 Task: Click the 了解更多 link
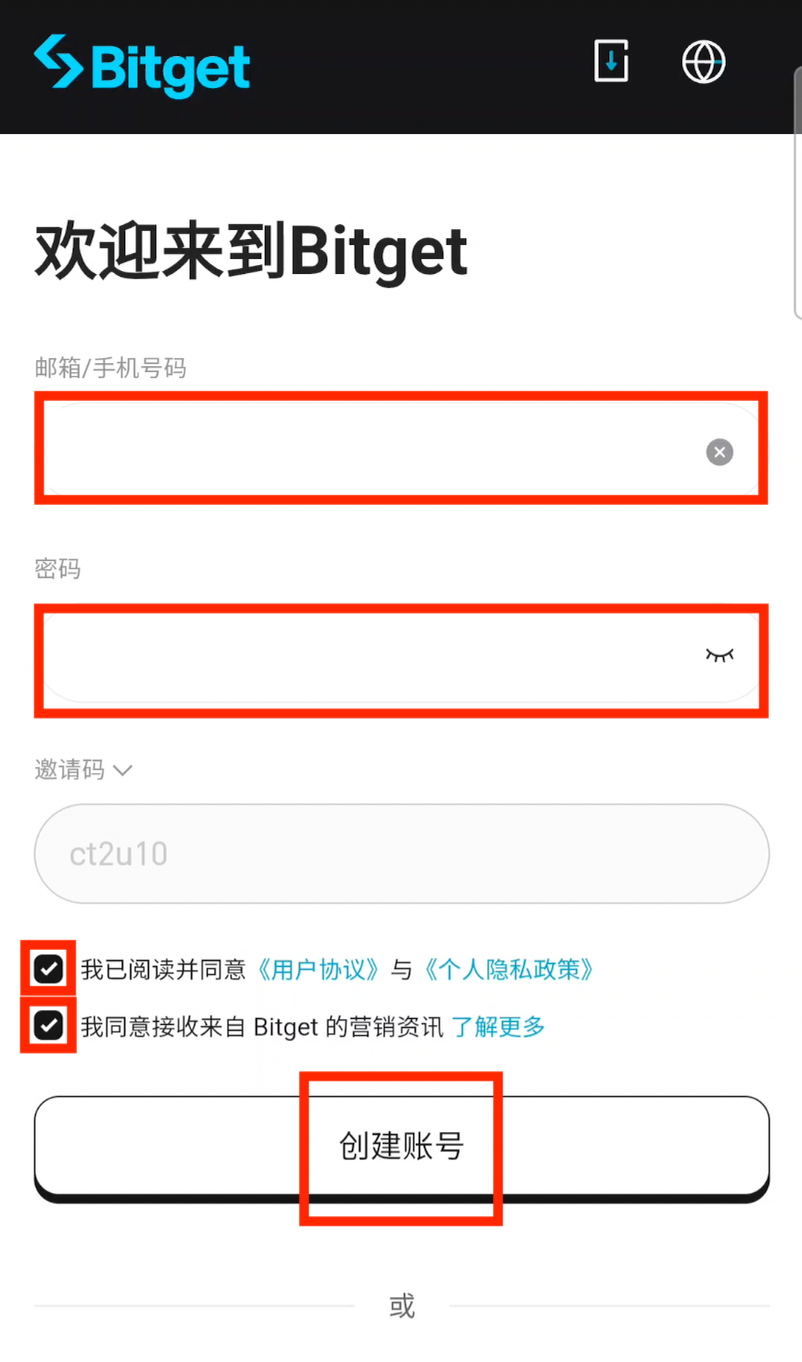(x=497, y=1025)
